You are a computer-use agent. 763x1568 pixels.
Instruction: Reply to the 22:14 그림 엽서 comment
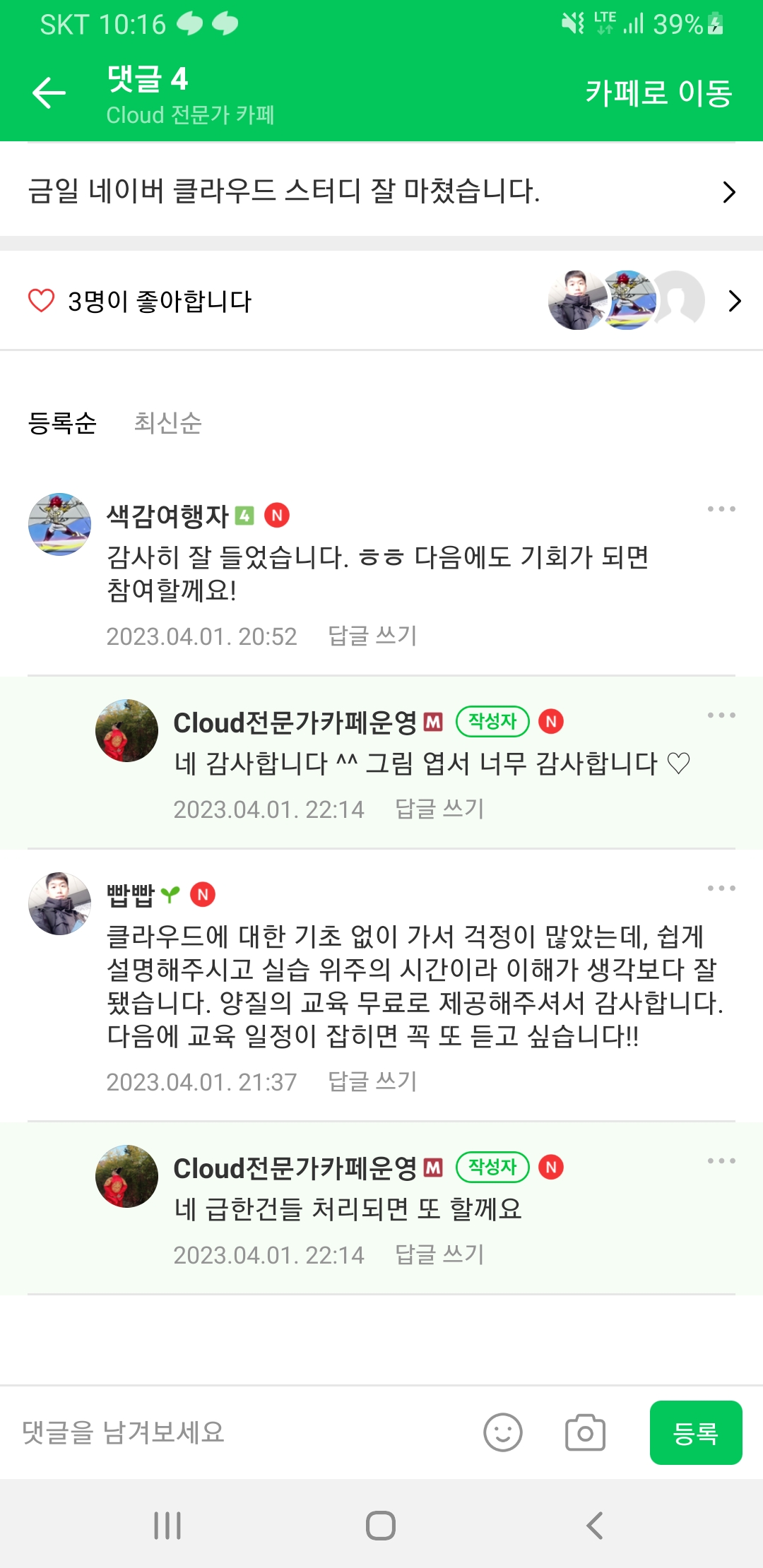tap(439, 809)
